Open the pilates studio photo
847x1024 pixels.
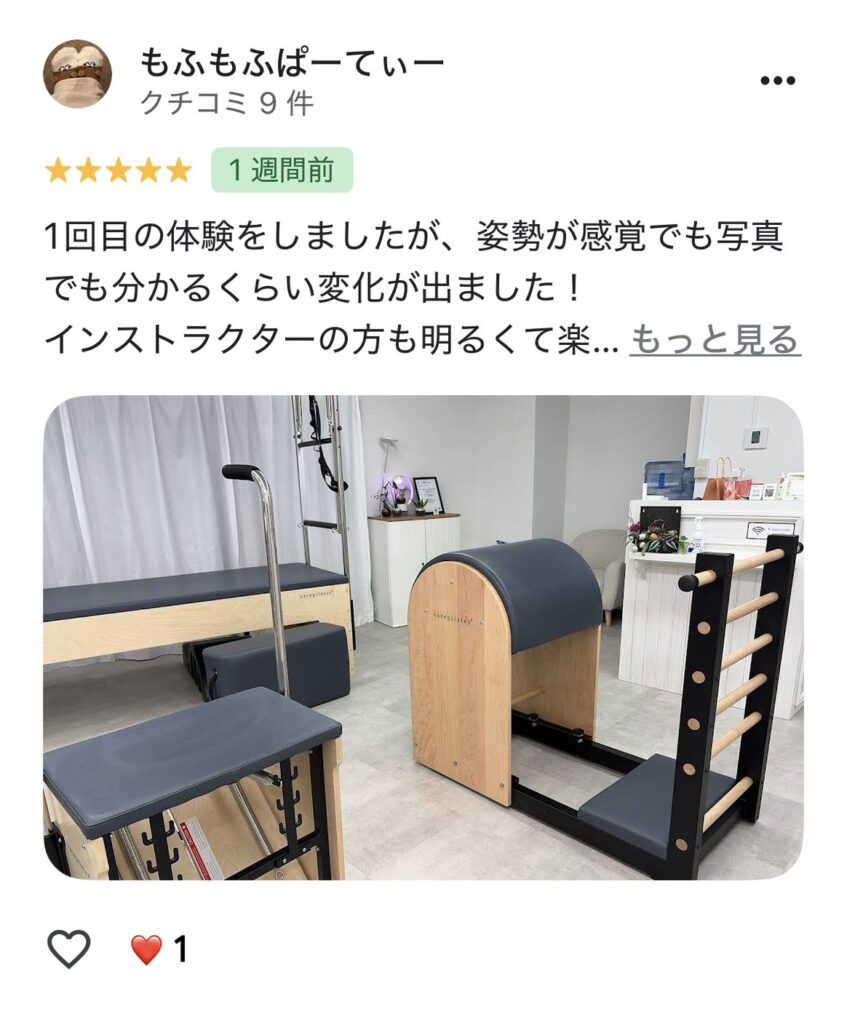pyautogui.click(x=422, y=637)
